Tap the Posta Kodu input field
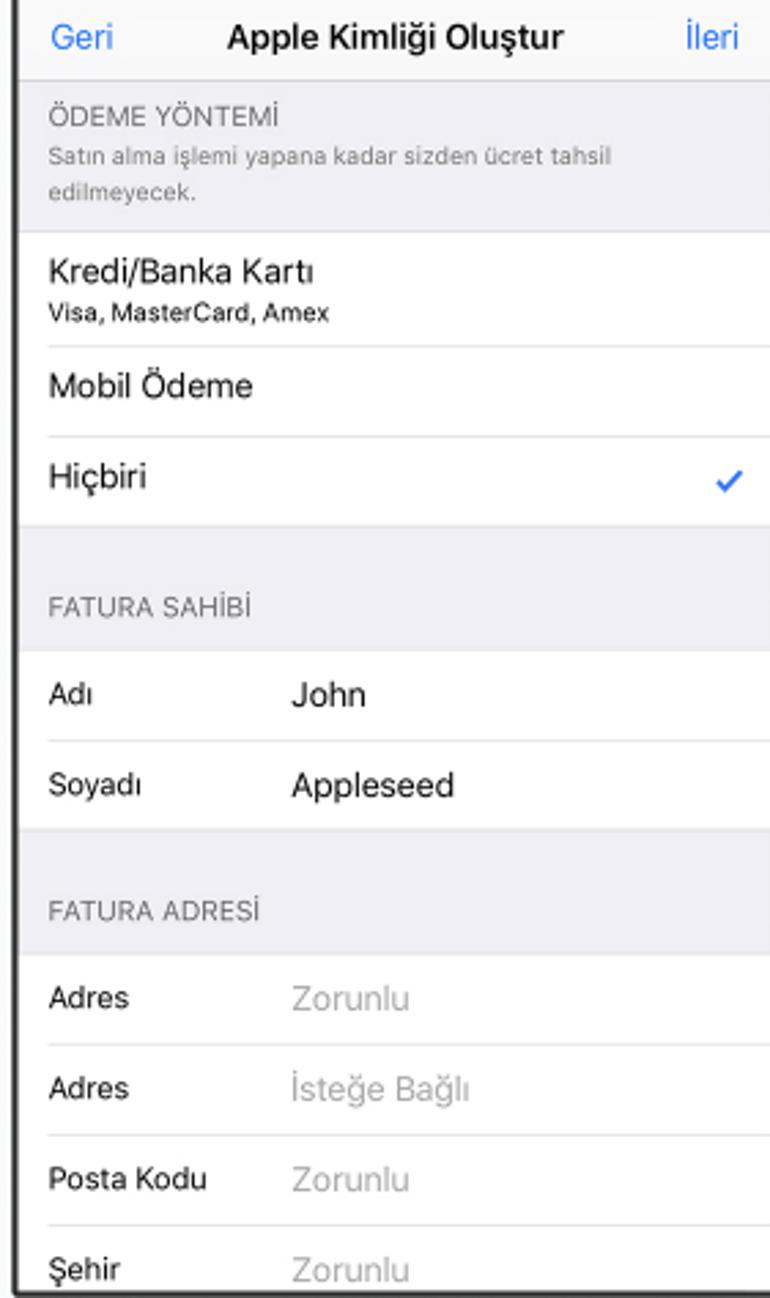 tap(500, 1180)
